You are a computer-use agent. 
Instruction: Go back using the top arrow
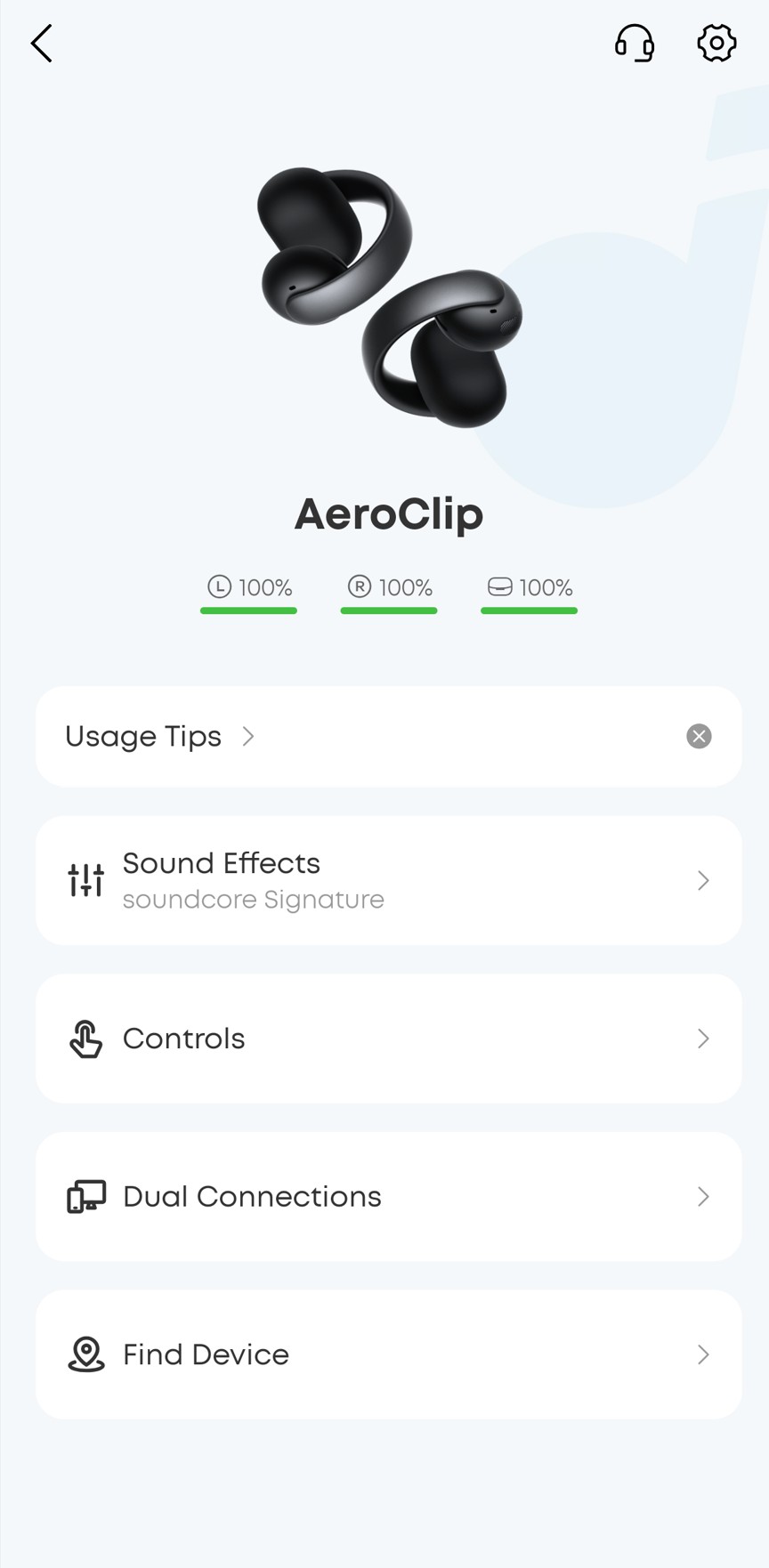[42, 44]
